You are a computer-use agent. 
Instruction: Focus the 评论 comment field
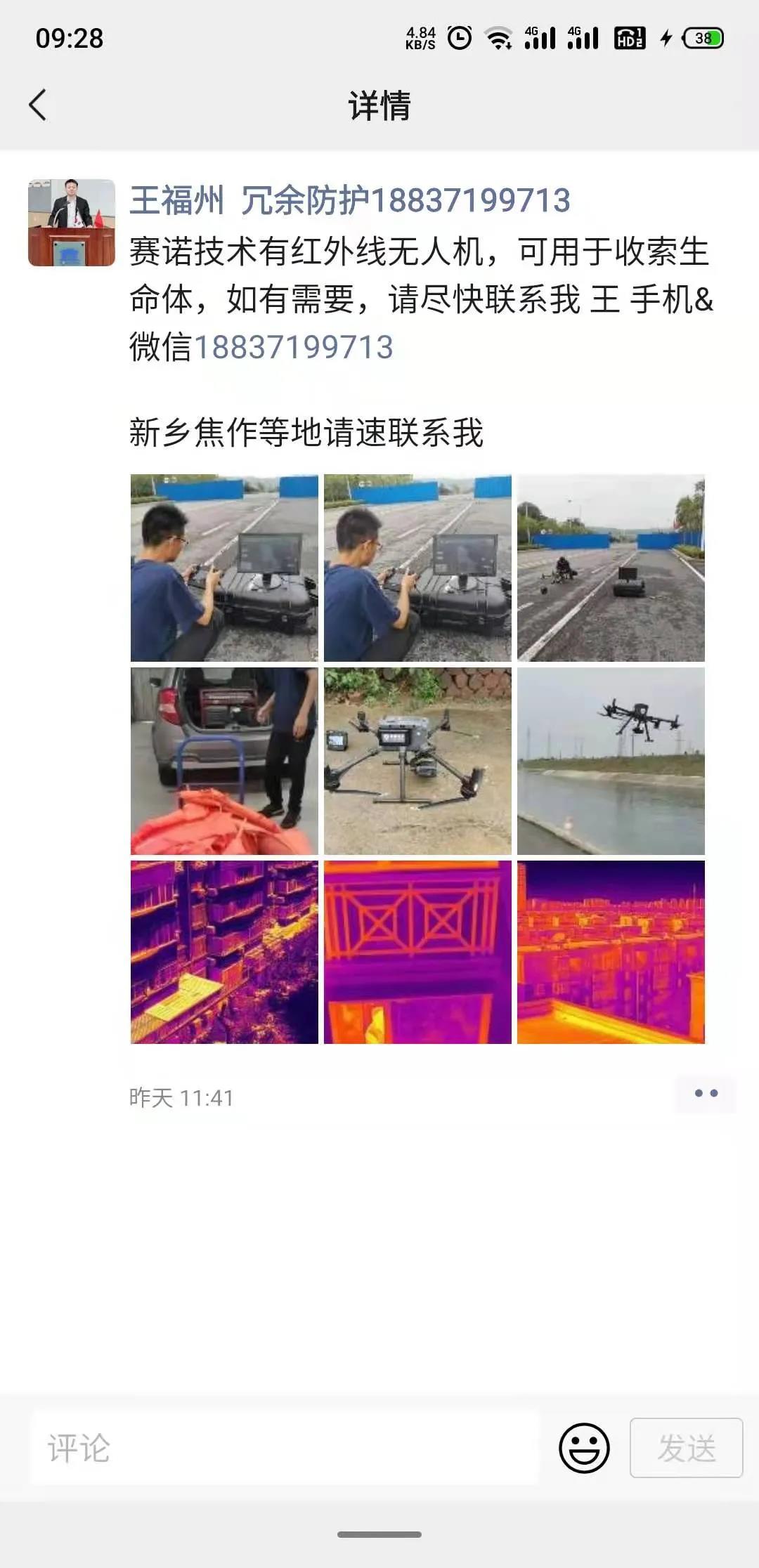click(284, 1448)
